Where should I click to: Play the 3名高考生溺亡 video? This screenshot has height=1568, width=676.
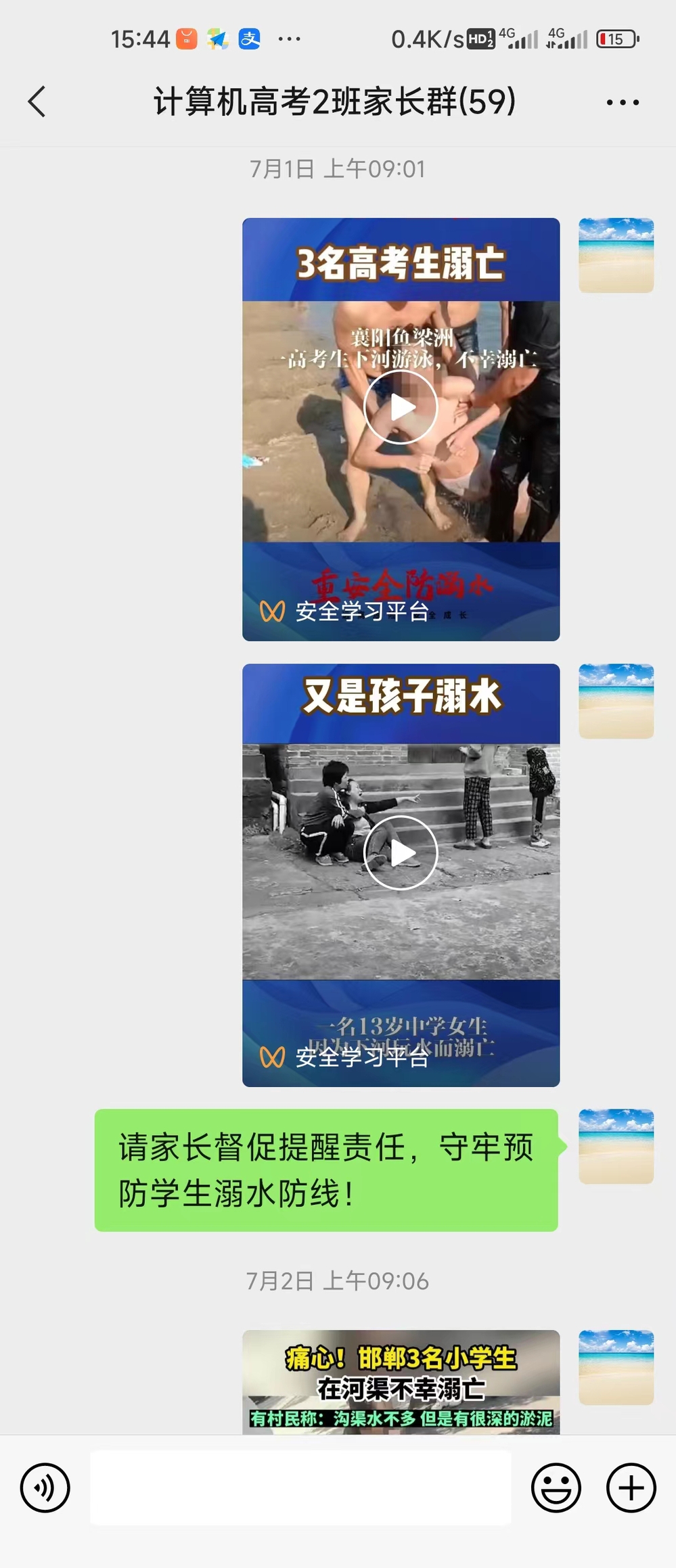coord(401,407)
